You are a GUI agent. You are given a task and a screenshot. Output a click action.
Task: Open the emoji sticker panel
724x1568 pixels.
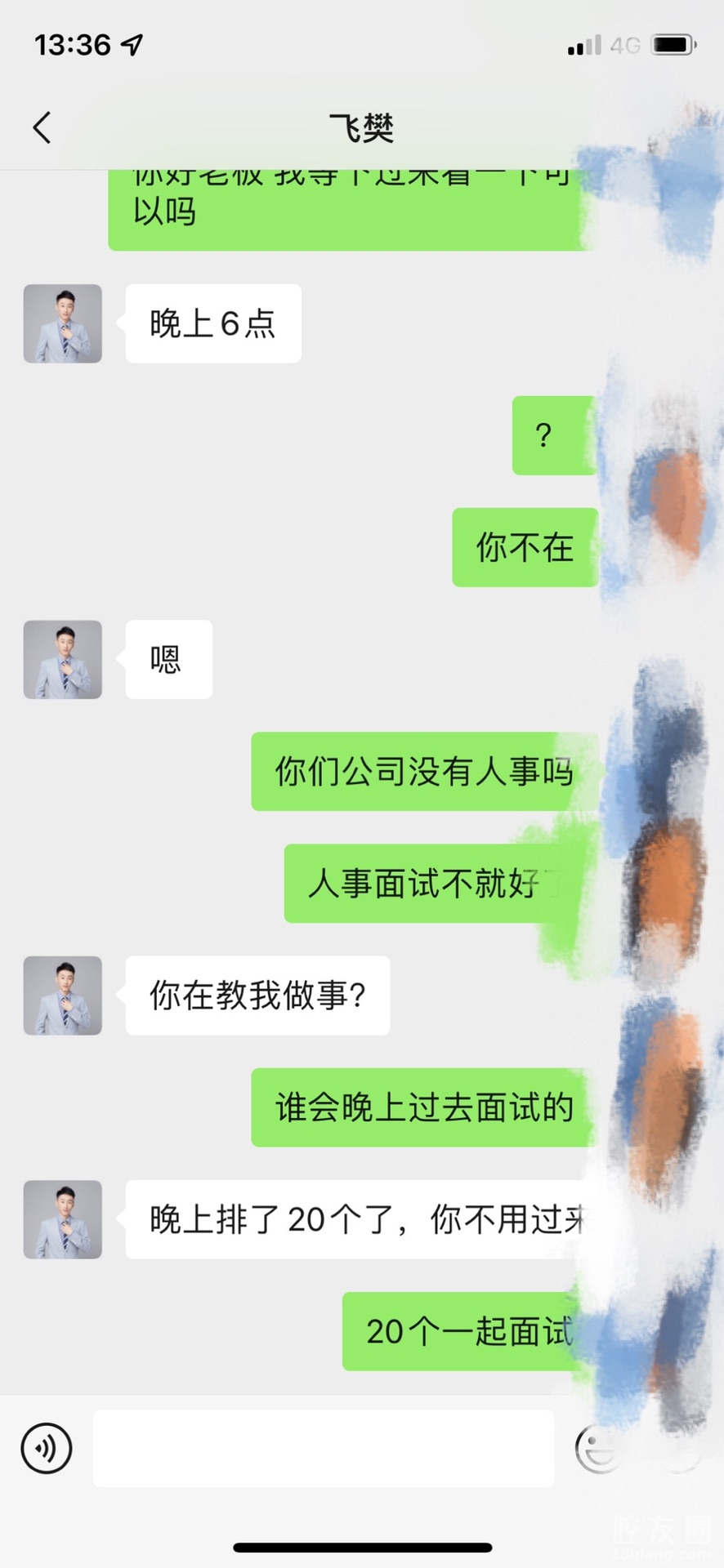coord(597,1449)
